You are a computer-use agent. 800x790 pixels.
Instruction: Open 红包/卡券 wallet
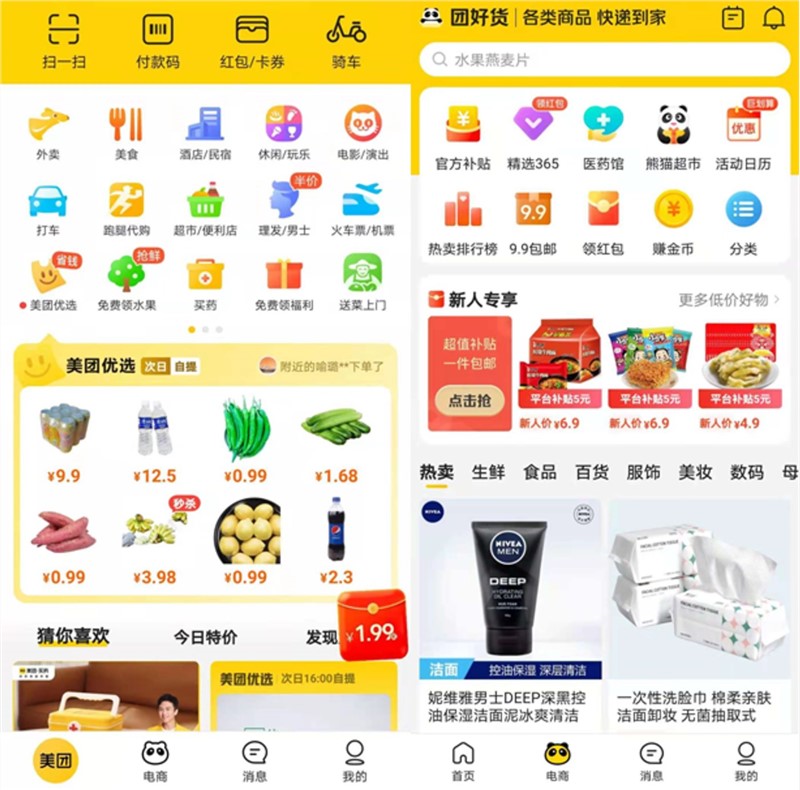point(252,40)
